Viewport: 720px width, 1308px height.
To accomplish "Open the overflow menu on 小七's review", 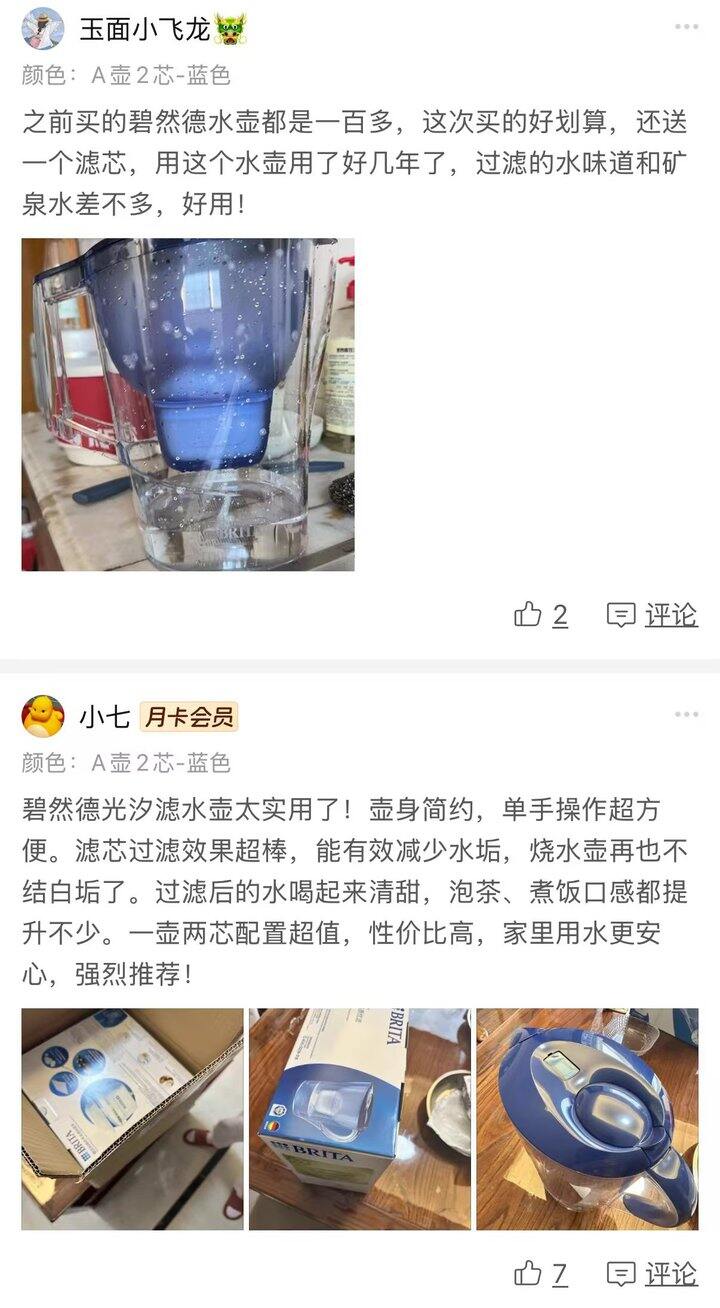I will (686, 714).
